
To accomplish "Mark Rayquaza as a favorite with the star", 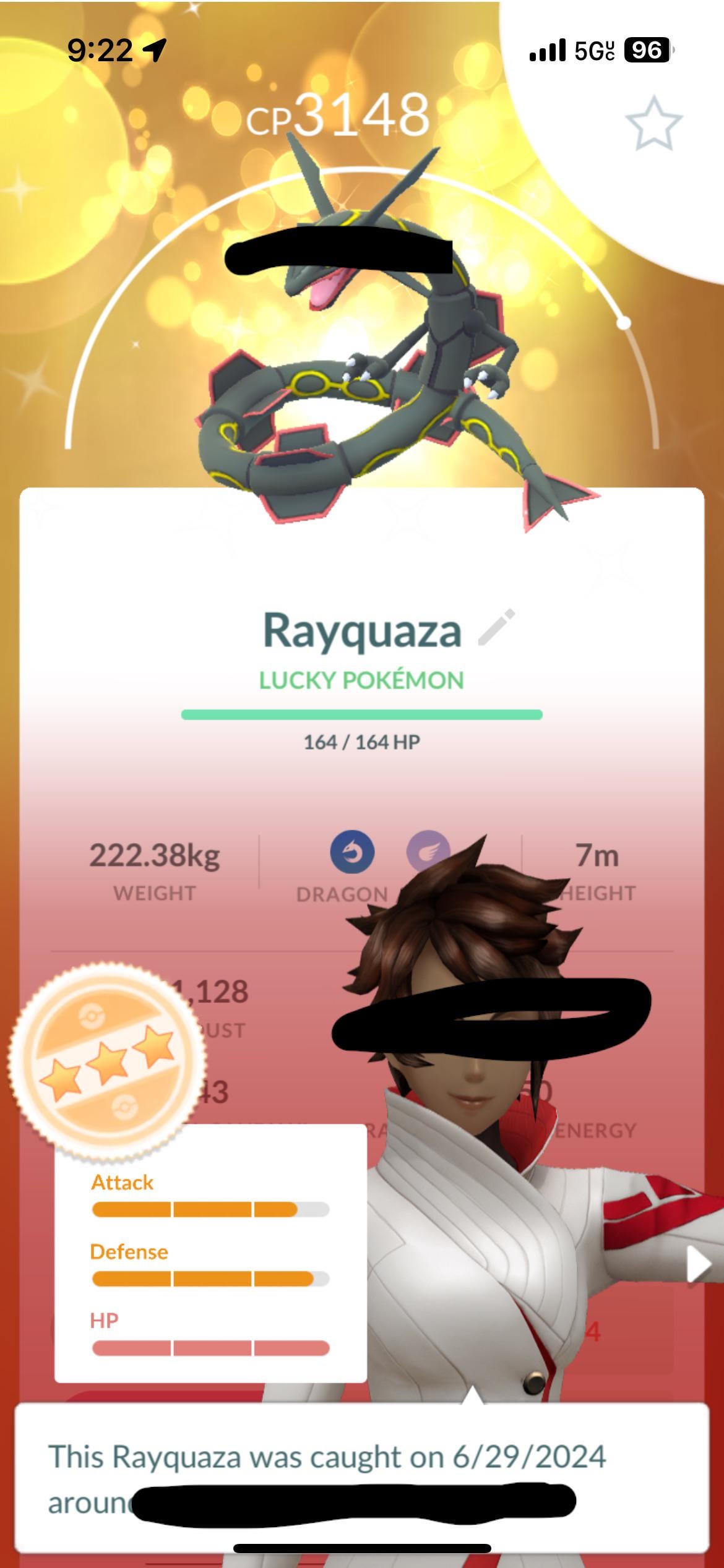I will (x=653, y=122).
